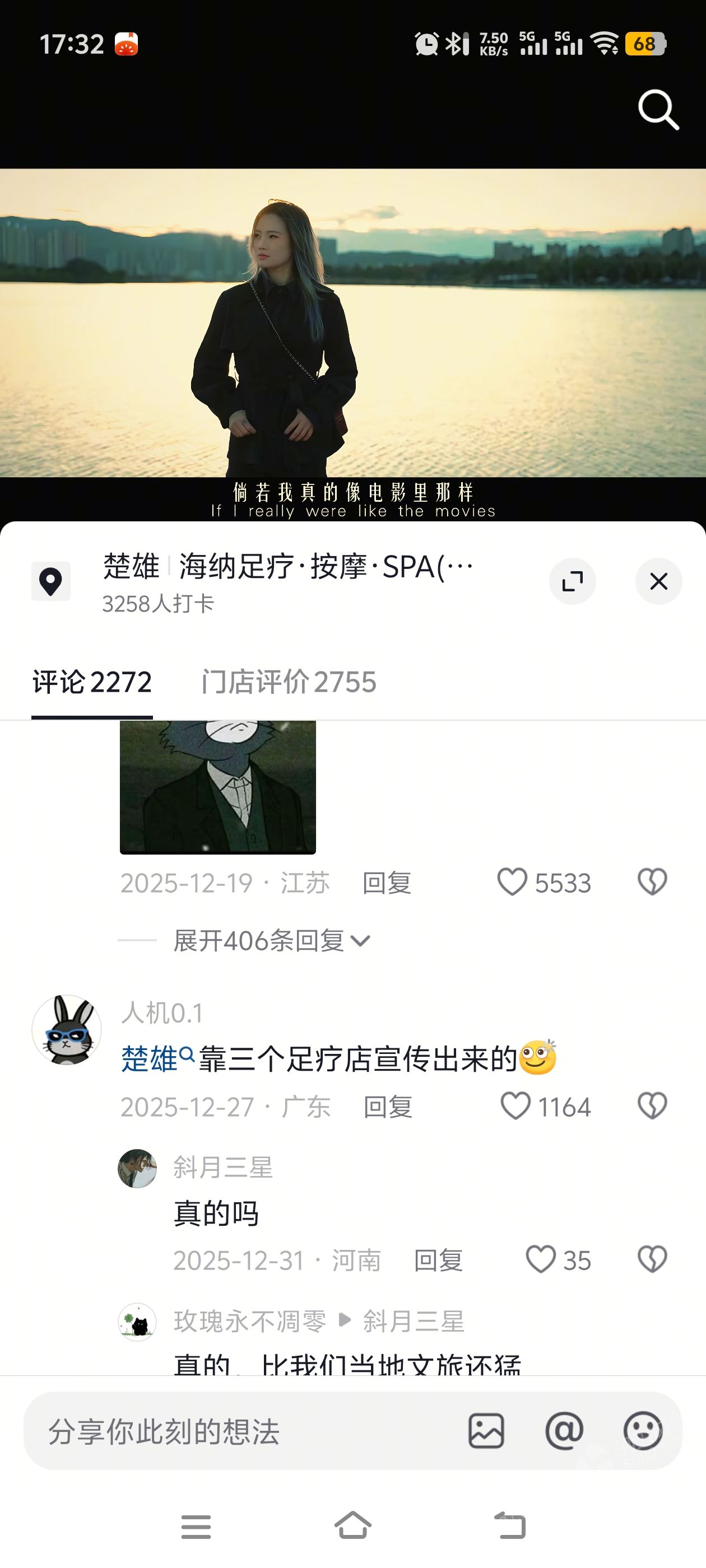Click 人机0.1's rabbit avatar
The image size is (706, 1568).
click(x=67, y=1029)
